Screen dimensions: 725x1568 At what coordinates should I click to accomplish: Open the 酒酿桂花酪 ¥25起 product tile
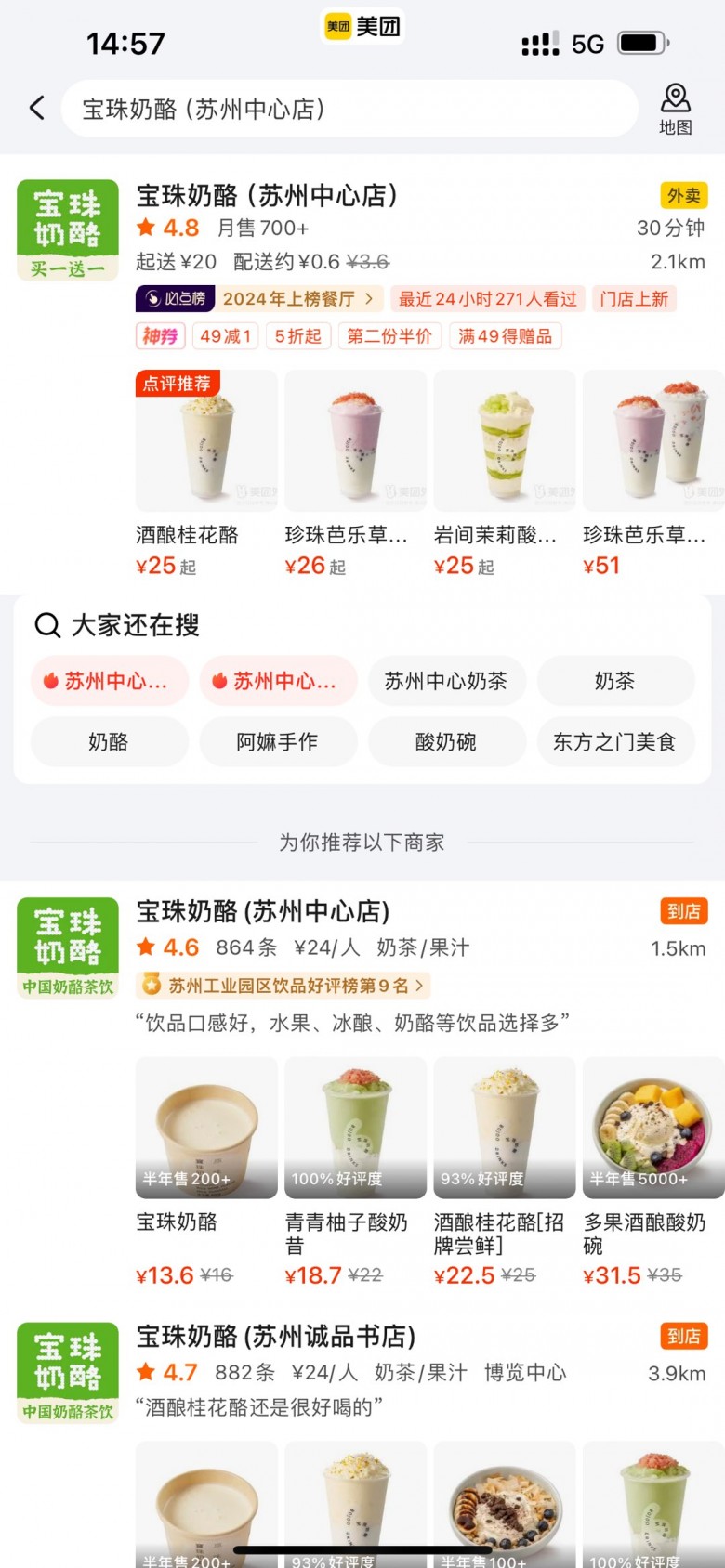tap(206, 472)
